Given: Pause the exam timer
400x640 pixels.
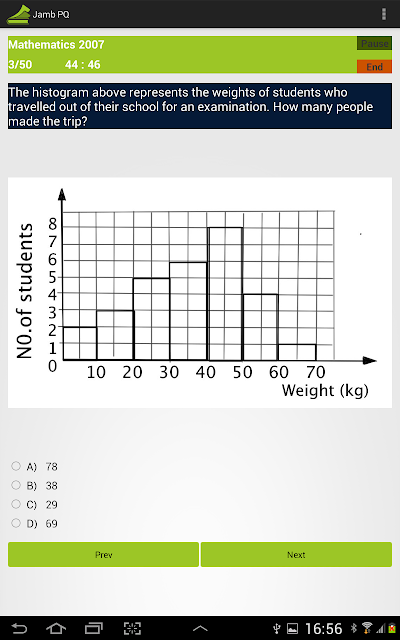Looking at the screenshot, I should coord(374,44).
